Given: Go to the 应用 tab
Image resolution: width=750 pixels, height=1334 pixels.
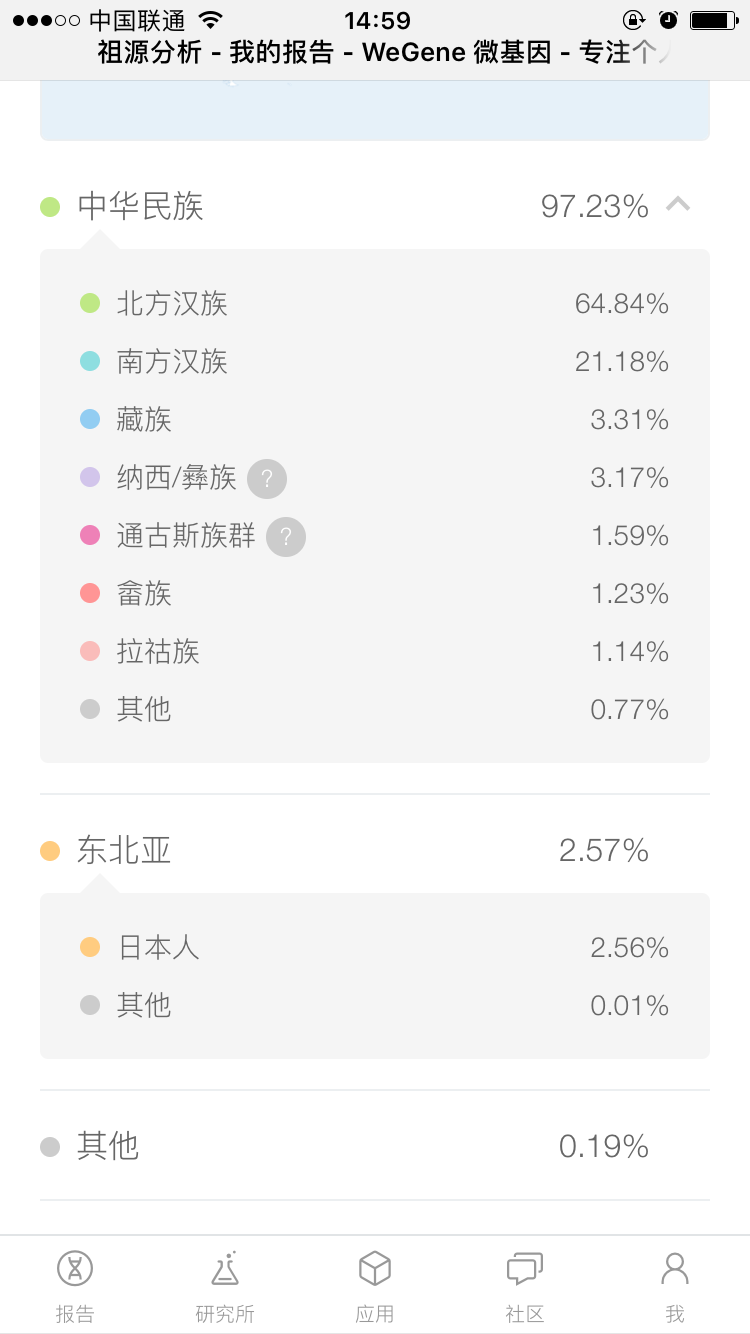Looking at the screenshot, I should [x=375, y=1285].
